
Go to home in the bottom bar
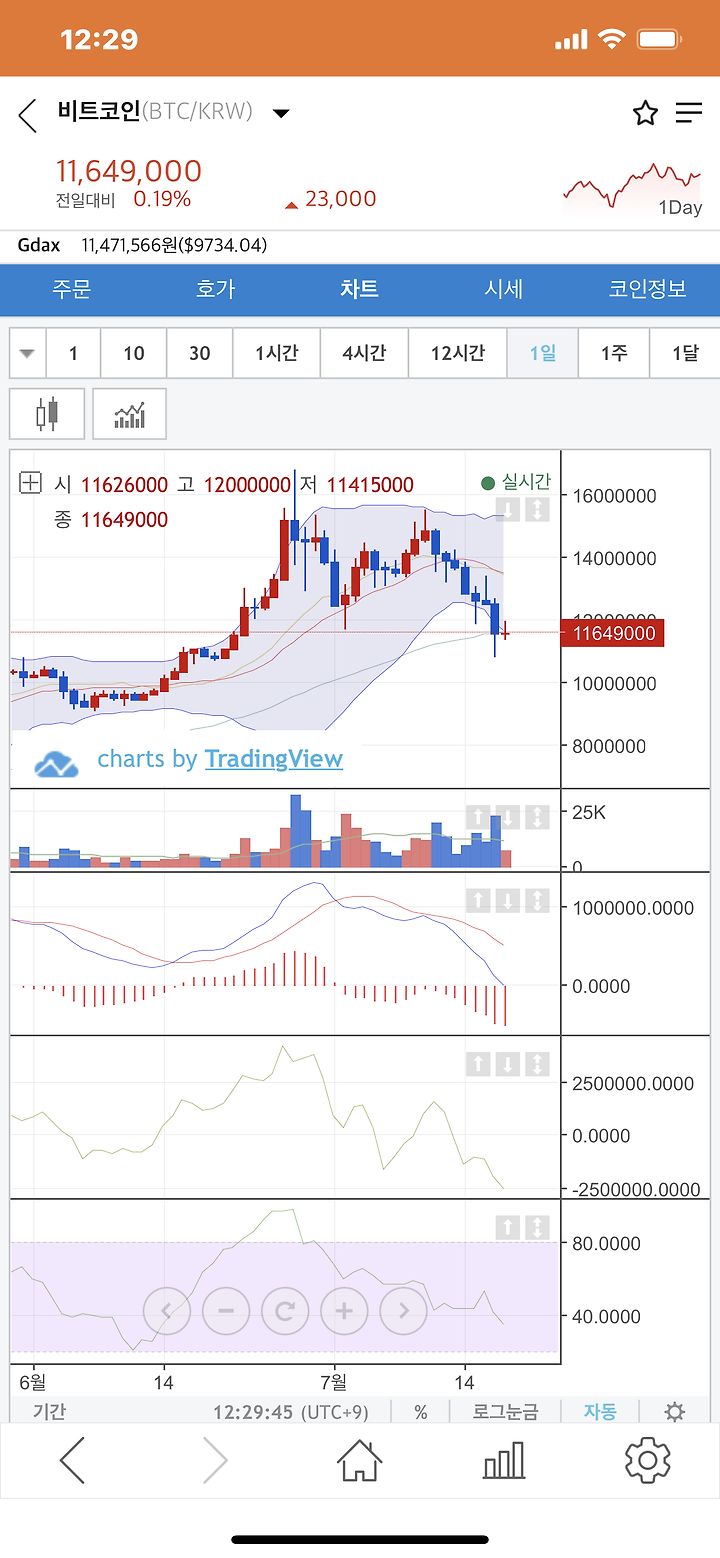(360, 1461)
